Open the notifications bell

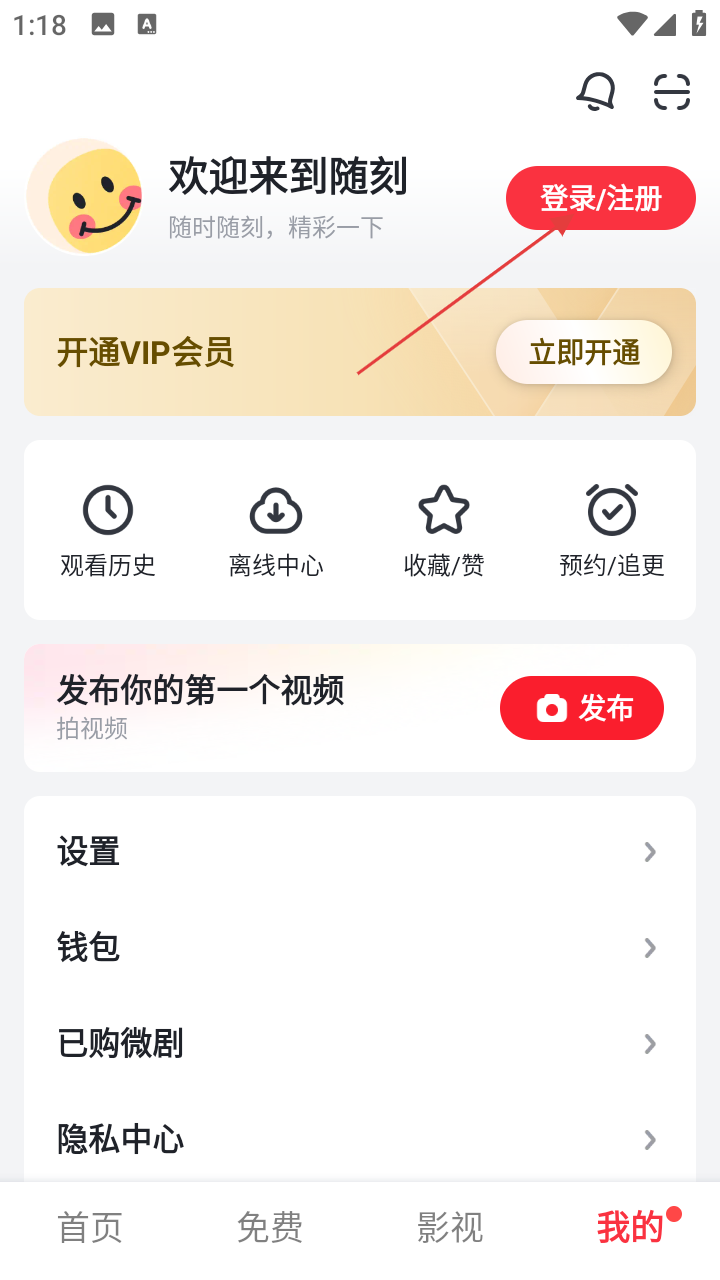[595, 92]
